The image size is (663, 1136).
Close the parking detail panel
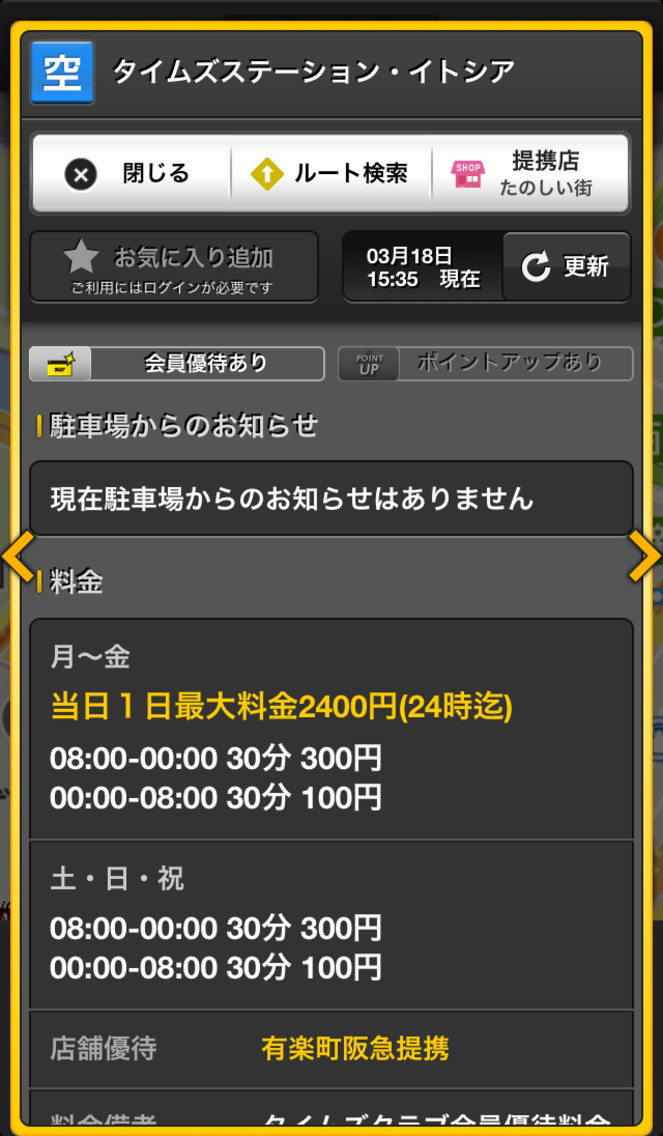click(130, 174)
